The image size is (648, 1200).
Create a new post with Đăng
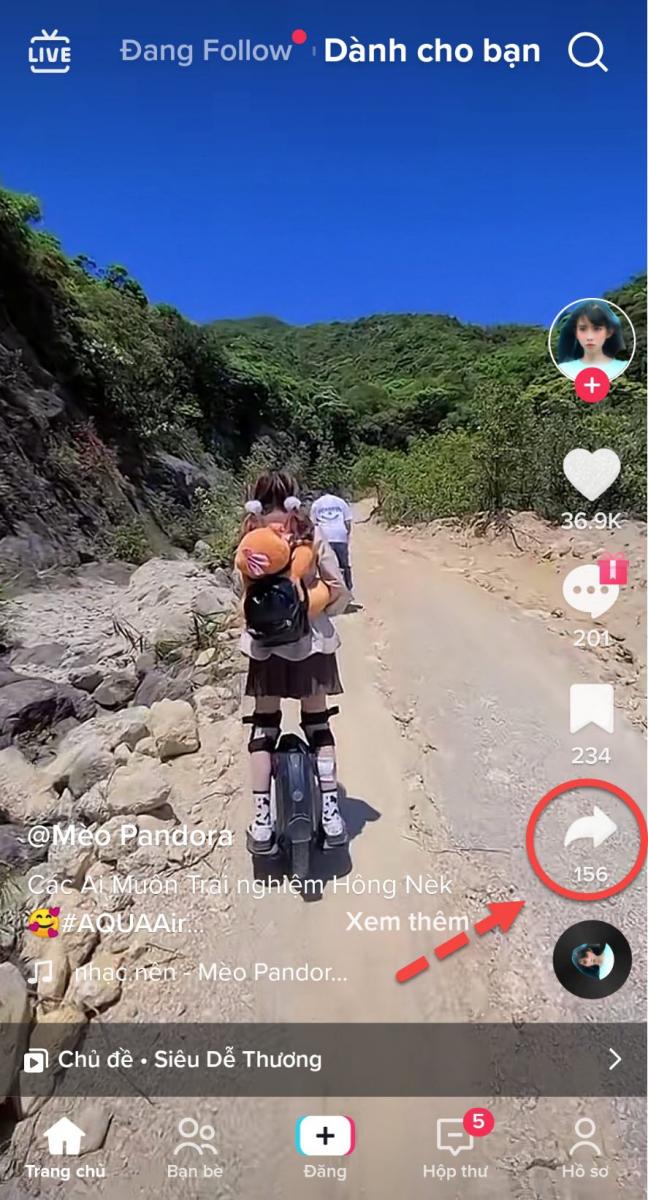(325, 1148)
